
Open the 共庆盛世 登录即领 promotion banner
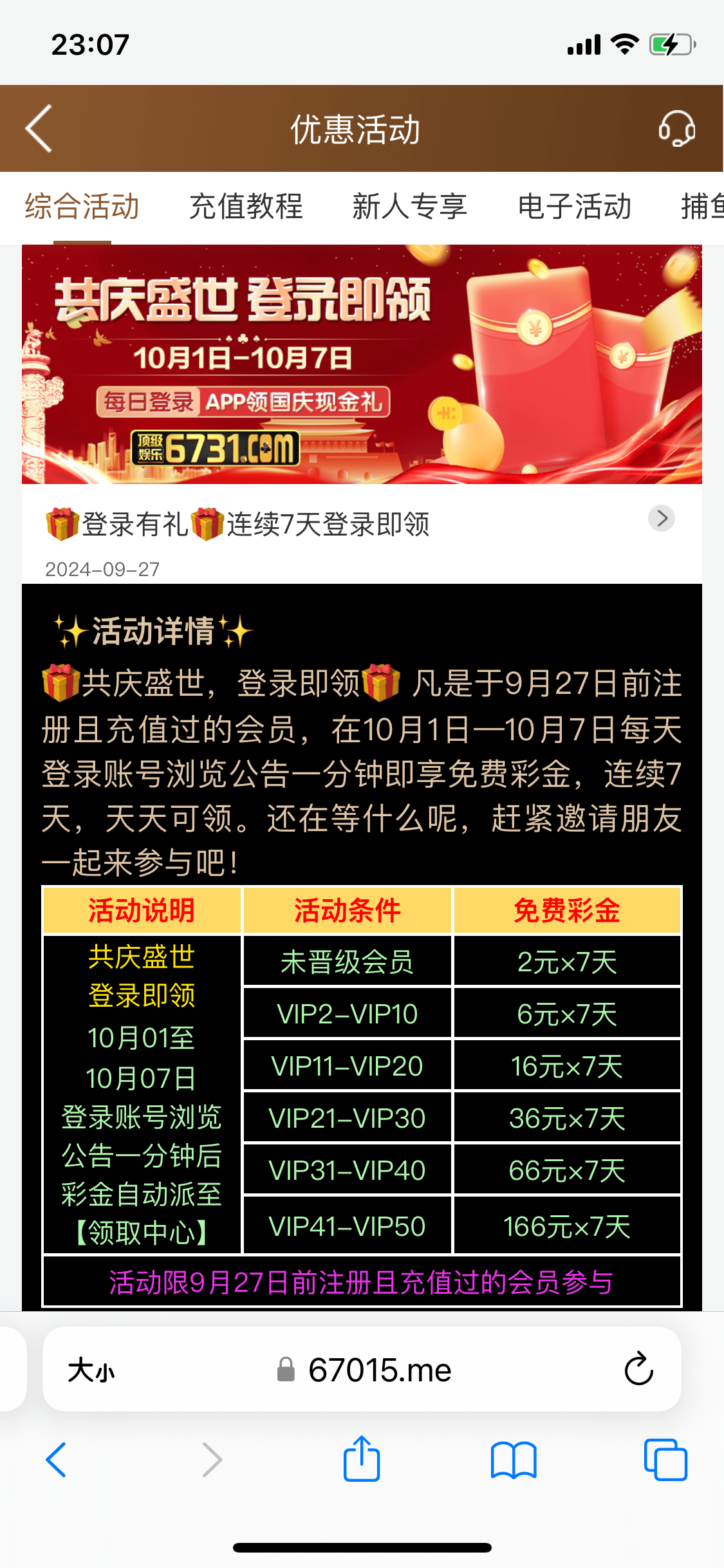point(362,364)
